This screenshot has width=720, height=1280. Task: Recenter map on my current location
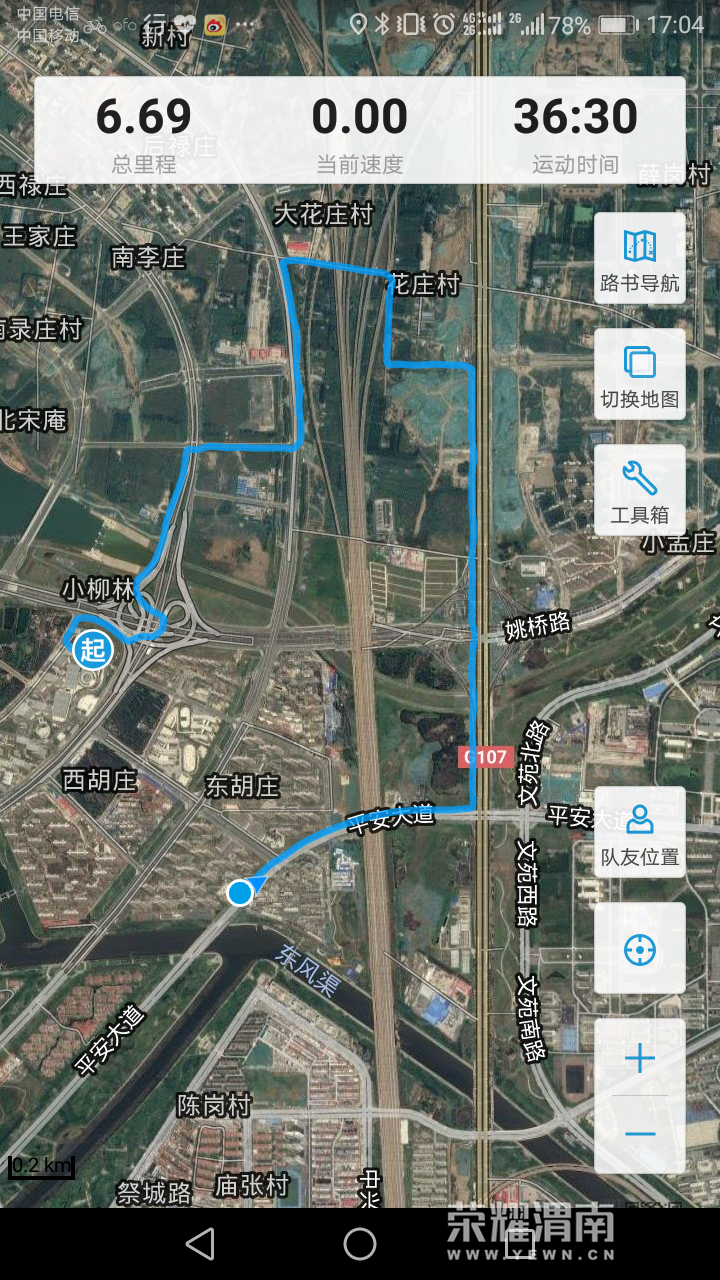(640, 949)
